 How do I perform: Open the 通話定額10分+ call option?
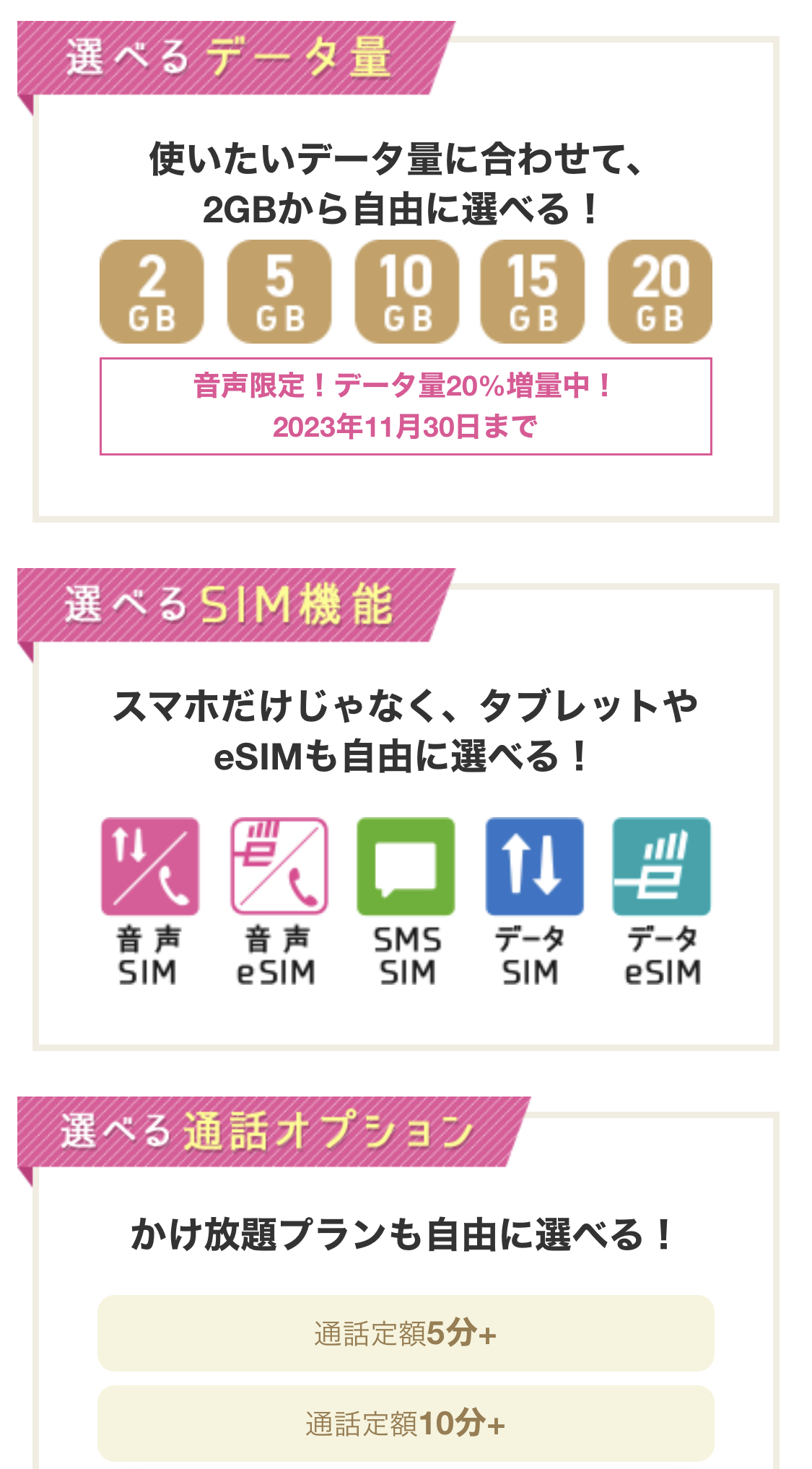tap(405, 1423)
